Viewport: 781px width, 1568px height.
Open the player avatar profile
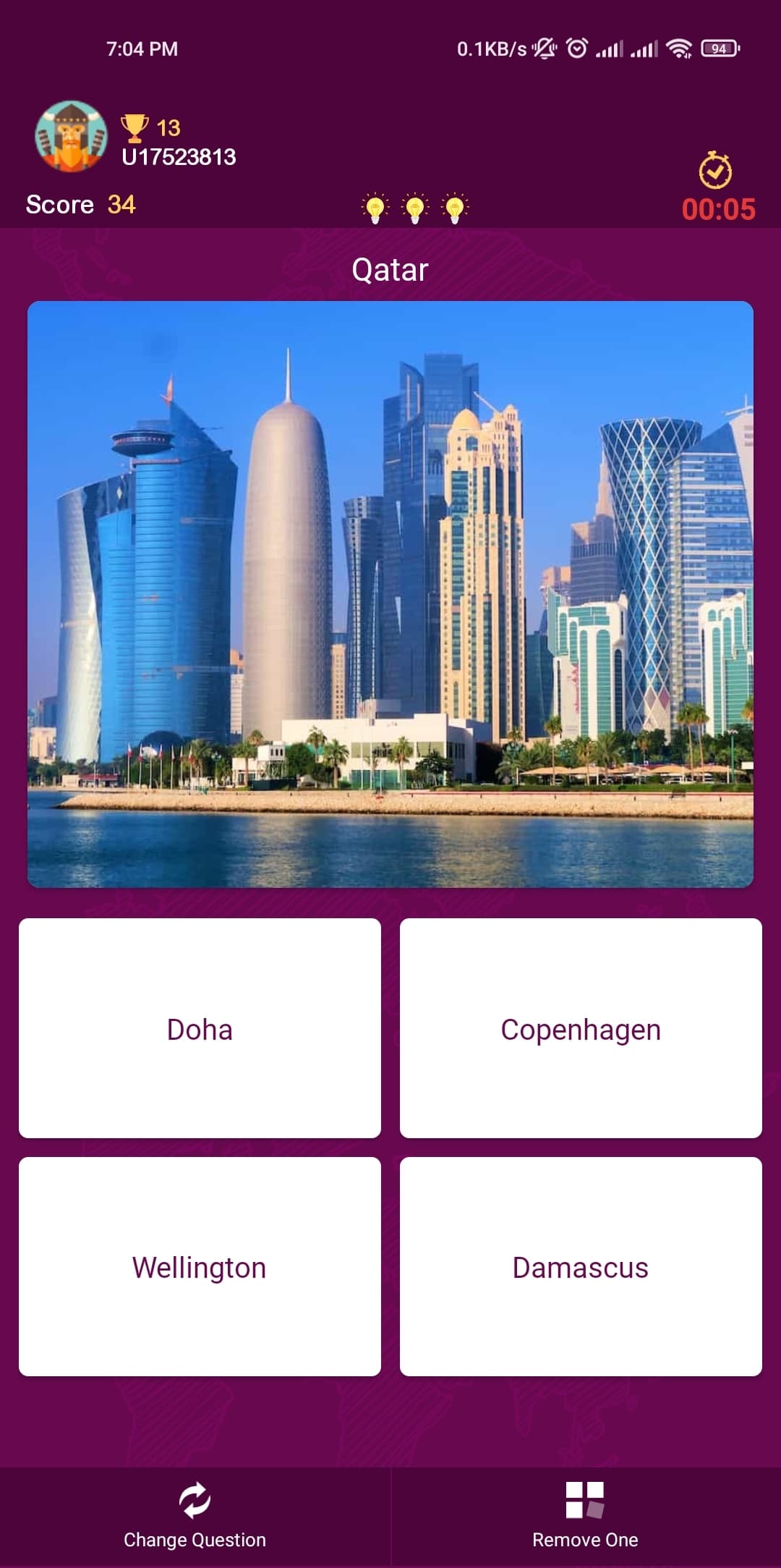(x=71, y=137)
